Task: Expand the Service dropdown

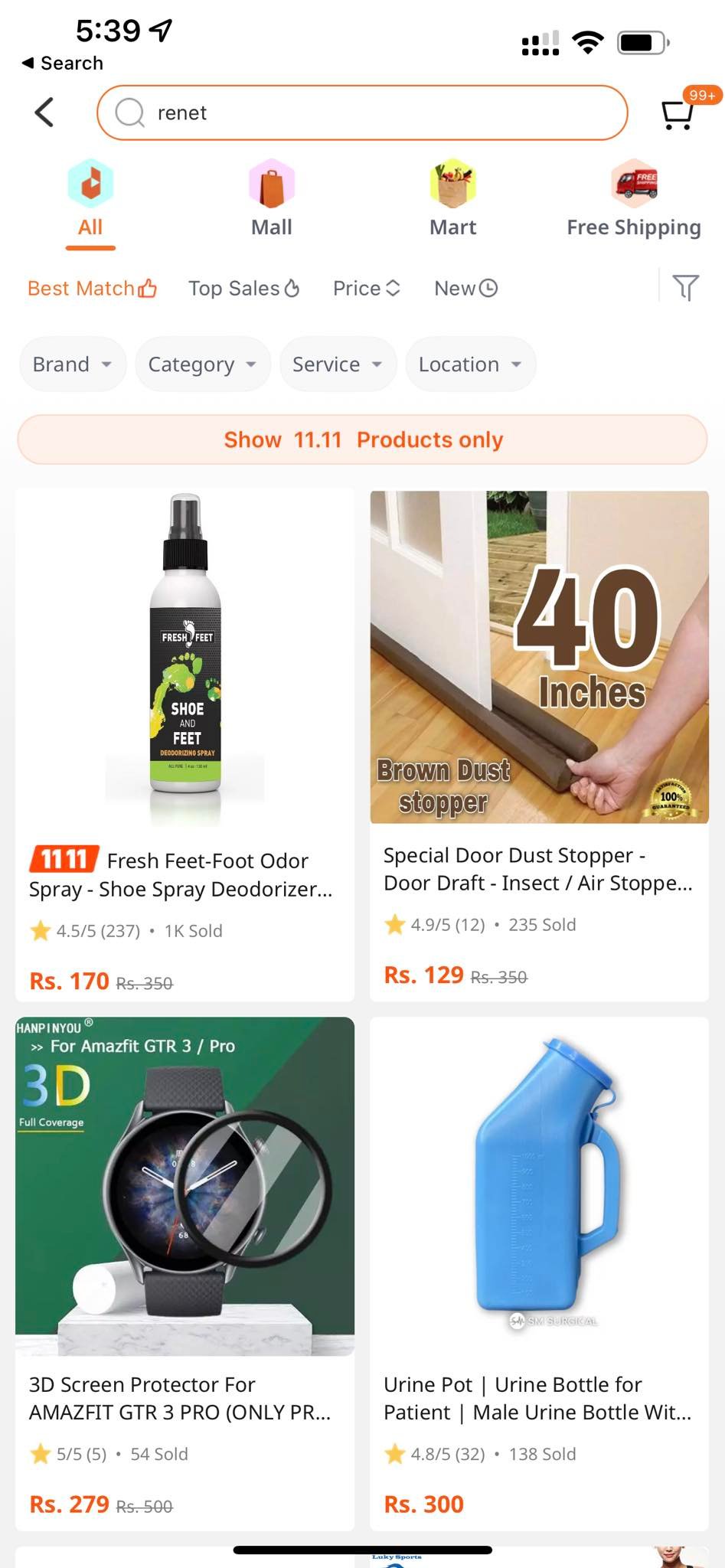Action: (x=338, y=364)
